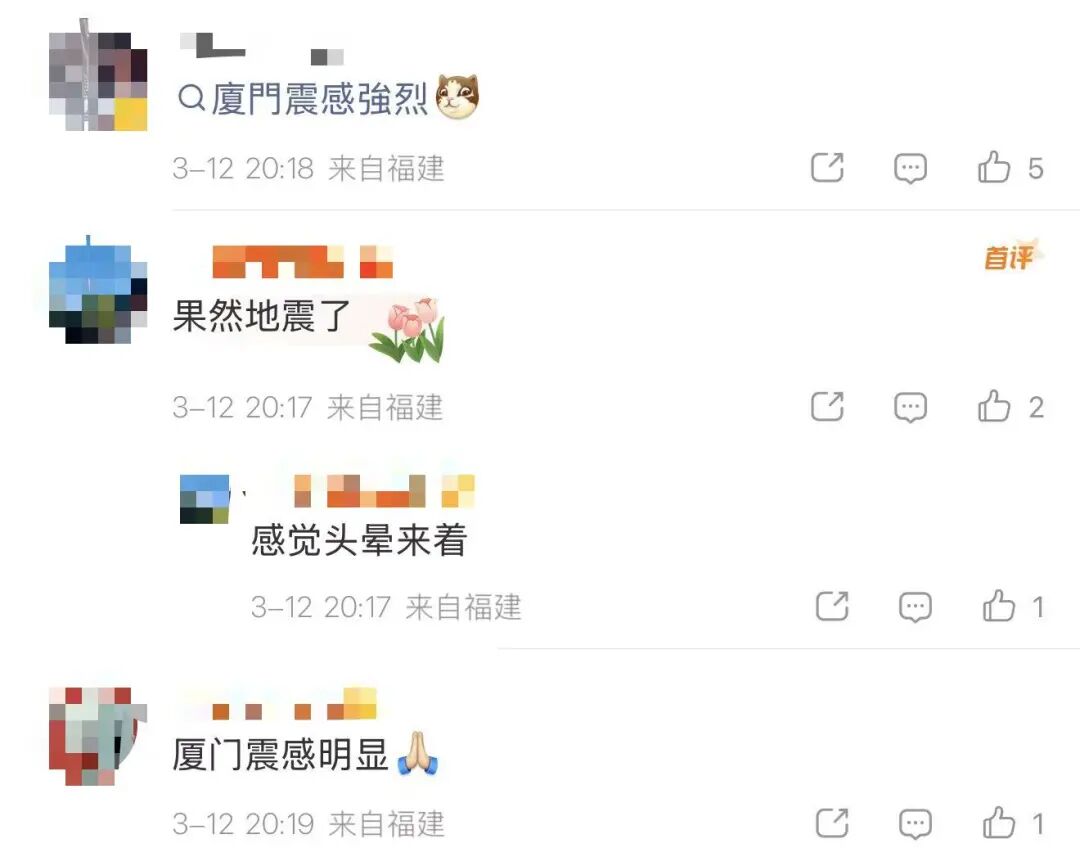Share the comment 厦門震感強烈
The height and width of the screenshot is (857, 1080).
coord(827,168)
